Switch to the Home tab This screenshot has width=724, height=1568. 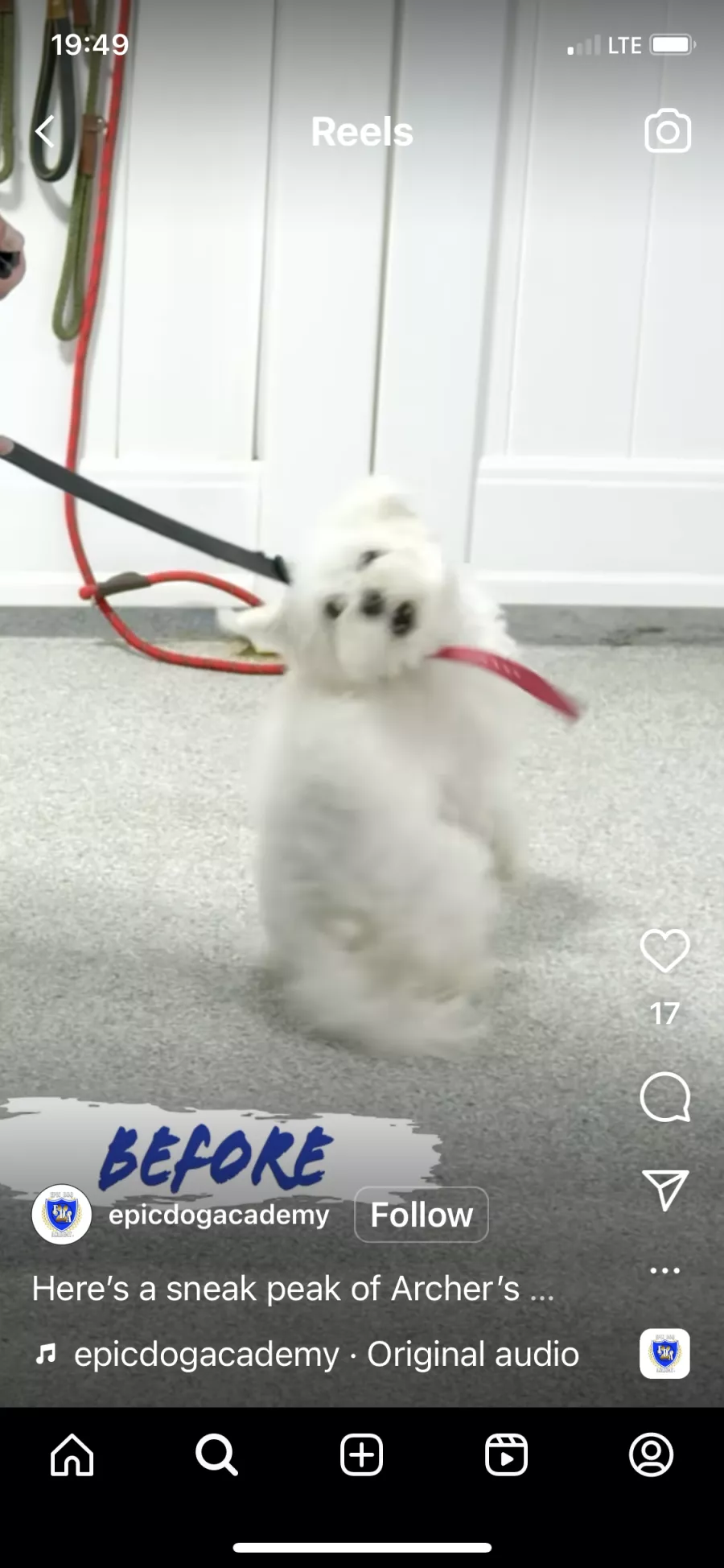(x=72, y=1455)
